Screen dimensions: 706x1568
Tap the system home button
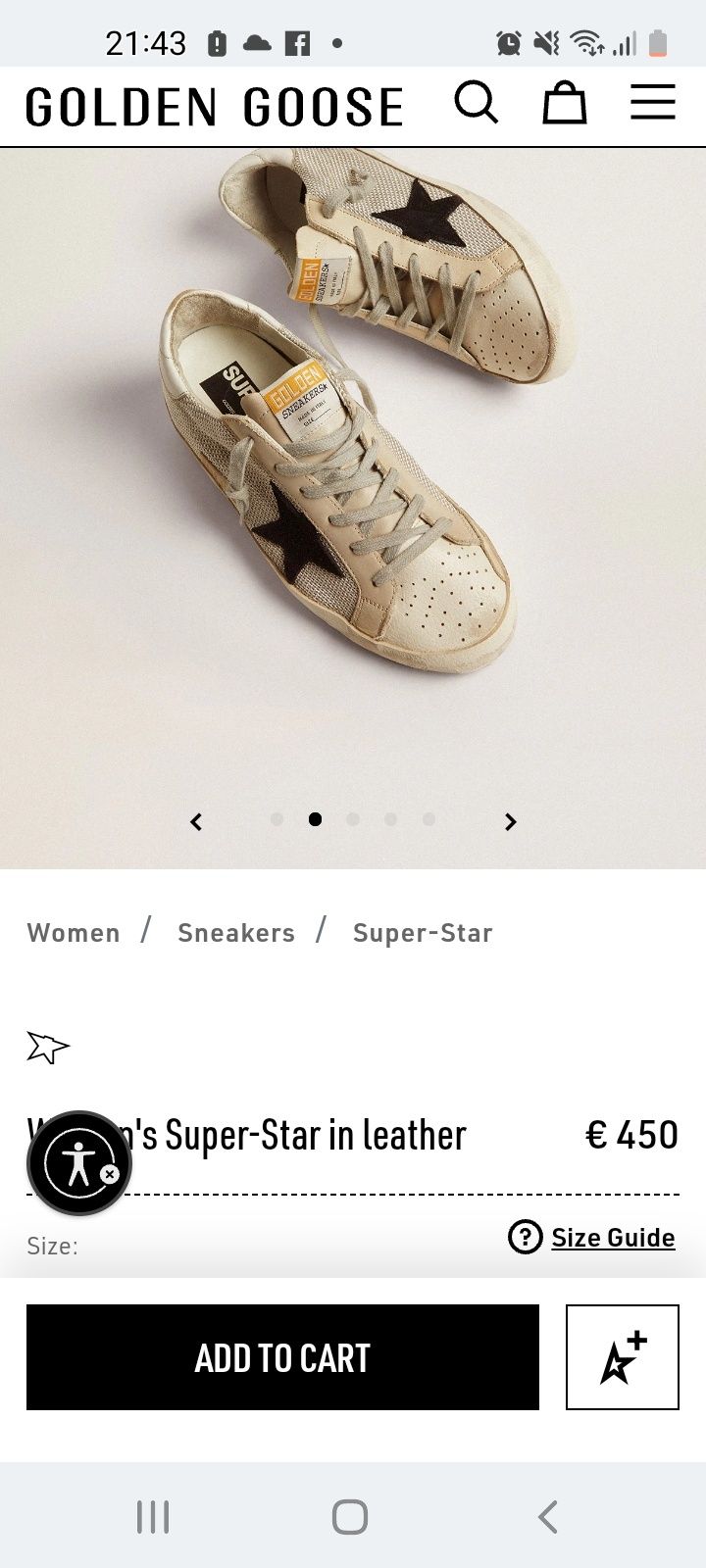tap(350, 1517)
